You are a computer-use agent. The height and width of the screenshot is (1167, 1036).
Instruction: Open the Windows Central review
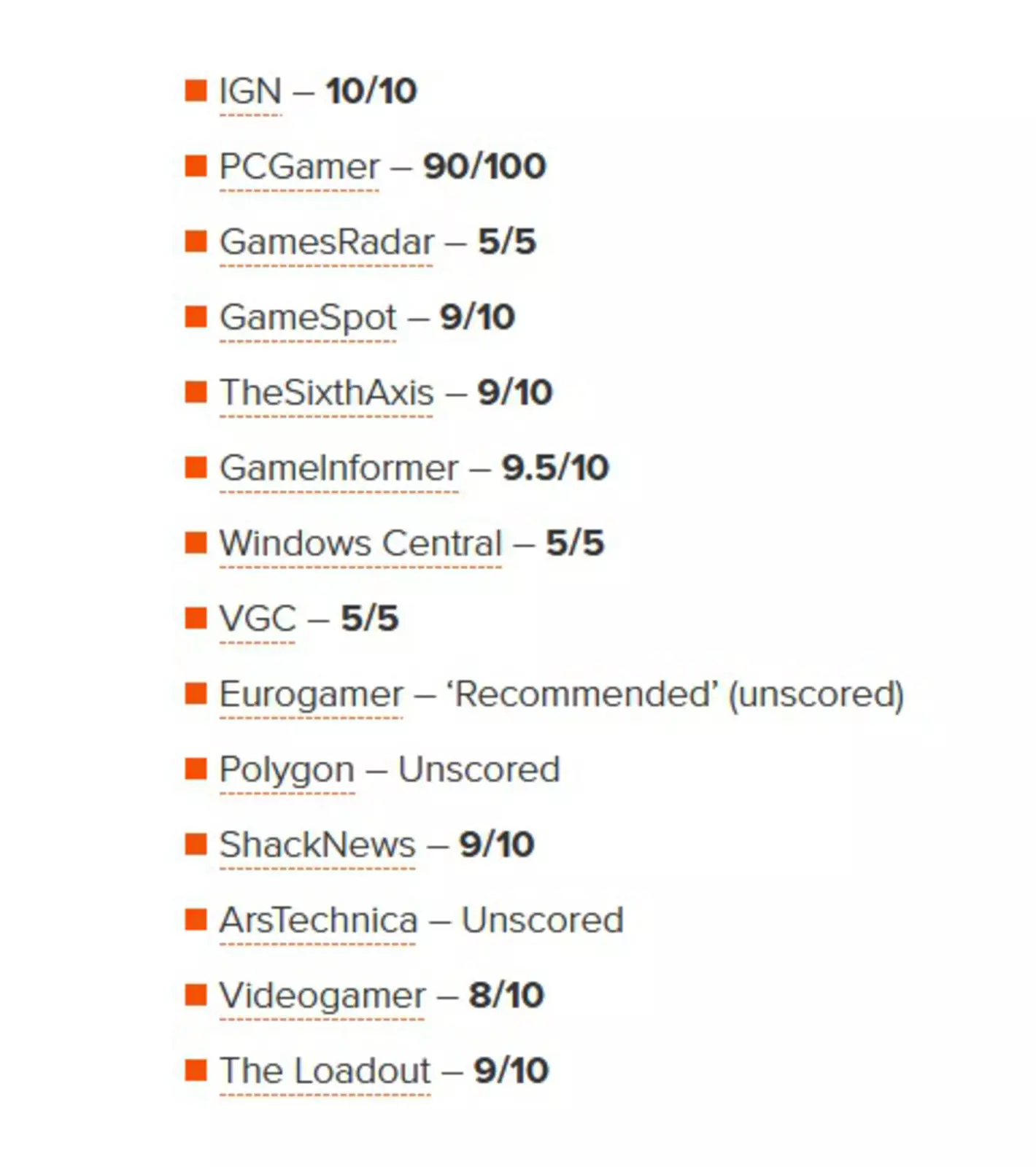[360, 543]
